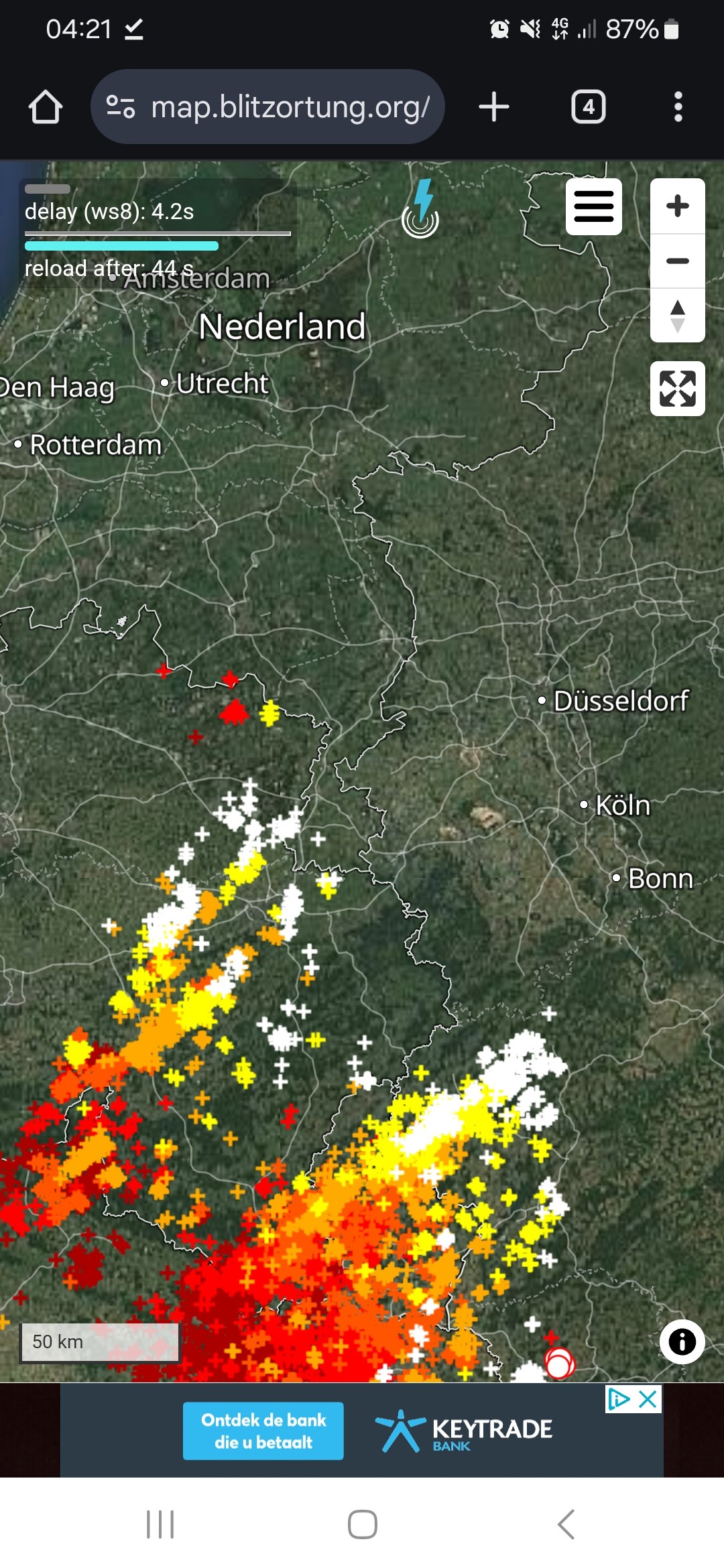Open the tab switcher showing 4 tabs
This screenshot has height=1568, width=724.
pos(588,107)
